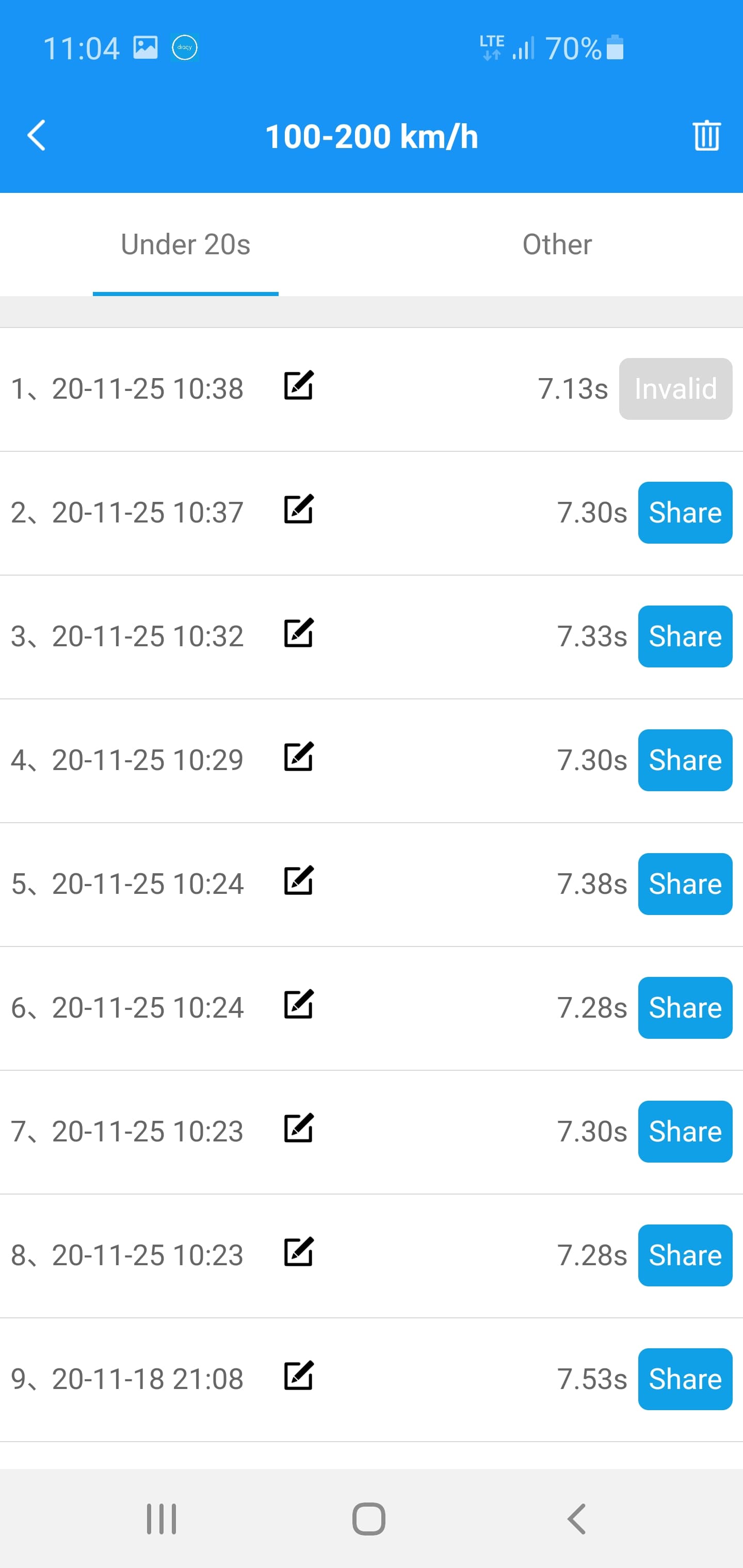Share the 10:37 run of 7.30s
This screenshot has width=743, height=1568.
tap(685, 513)
